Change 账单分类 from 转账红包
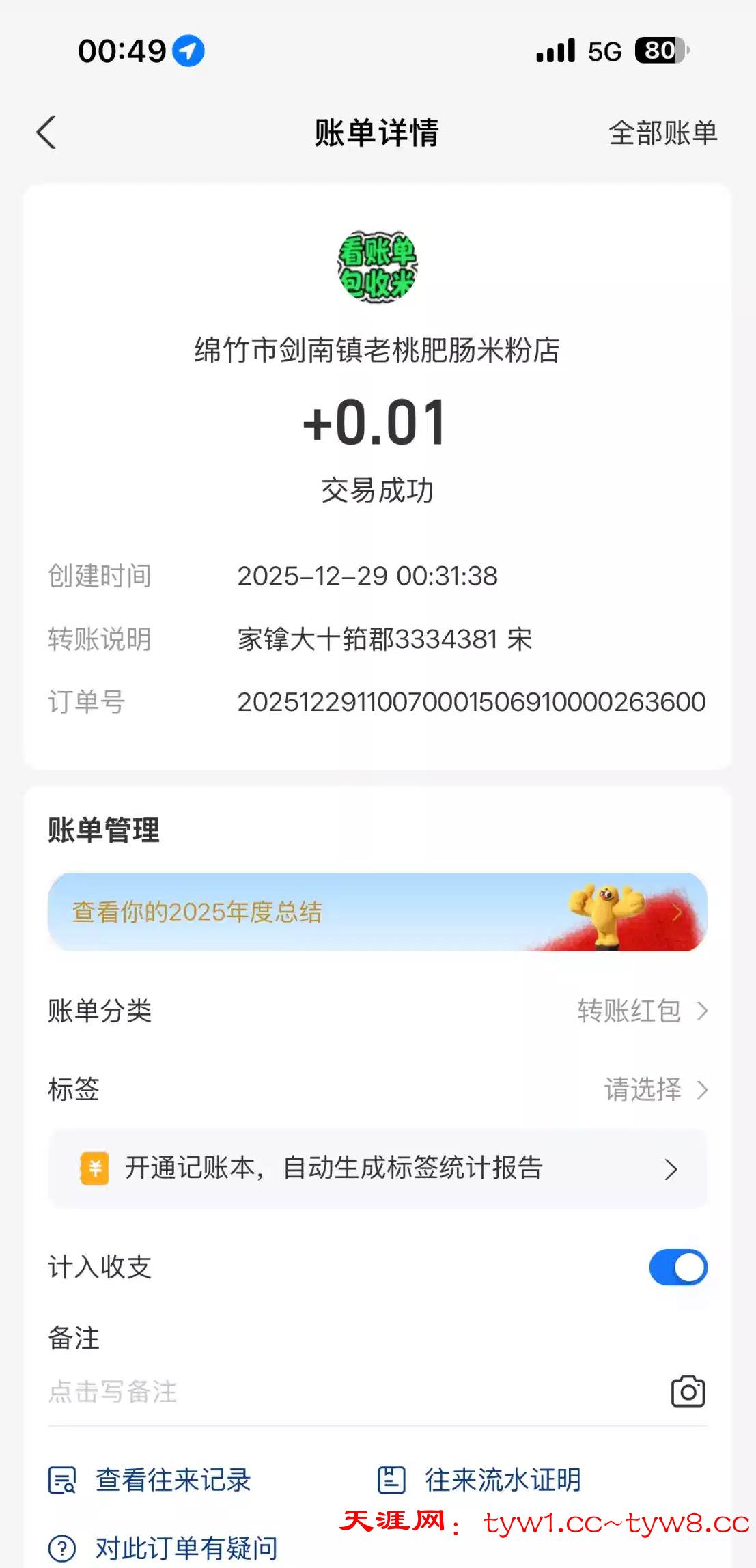 (x=642, y=1011)
